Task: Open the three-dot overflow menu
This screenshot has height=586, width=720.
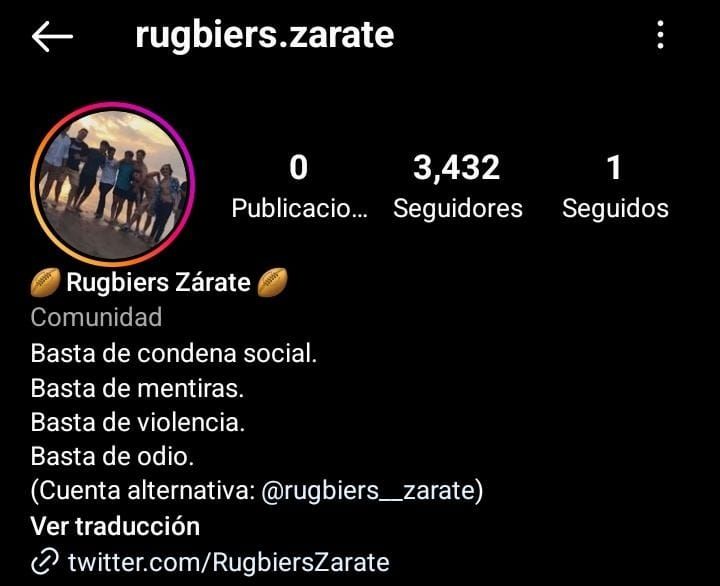Action: (660, 36)
